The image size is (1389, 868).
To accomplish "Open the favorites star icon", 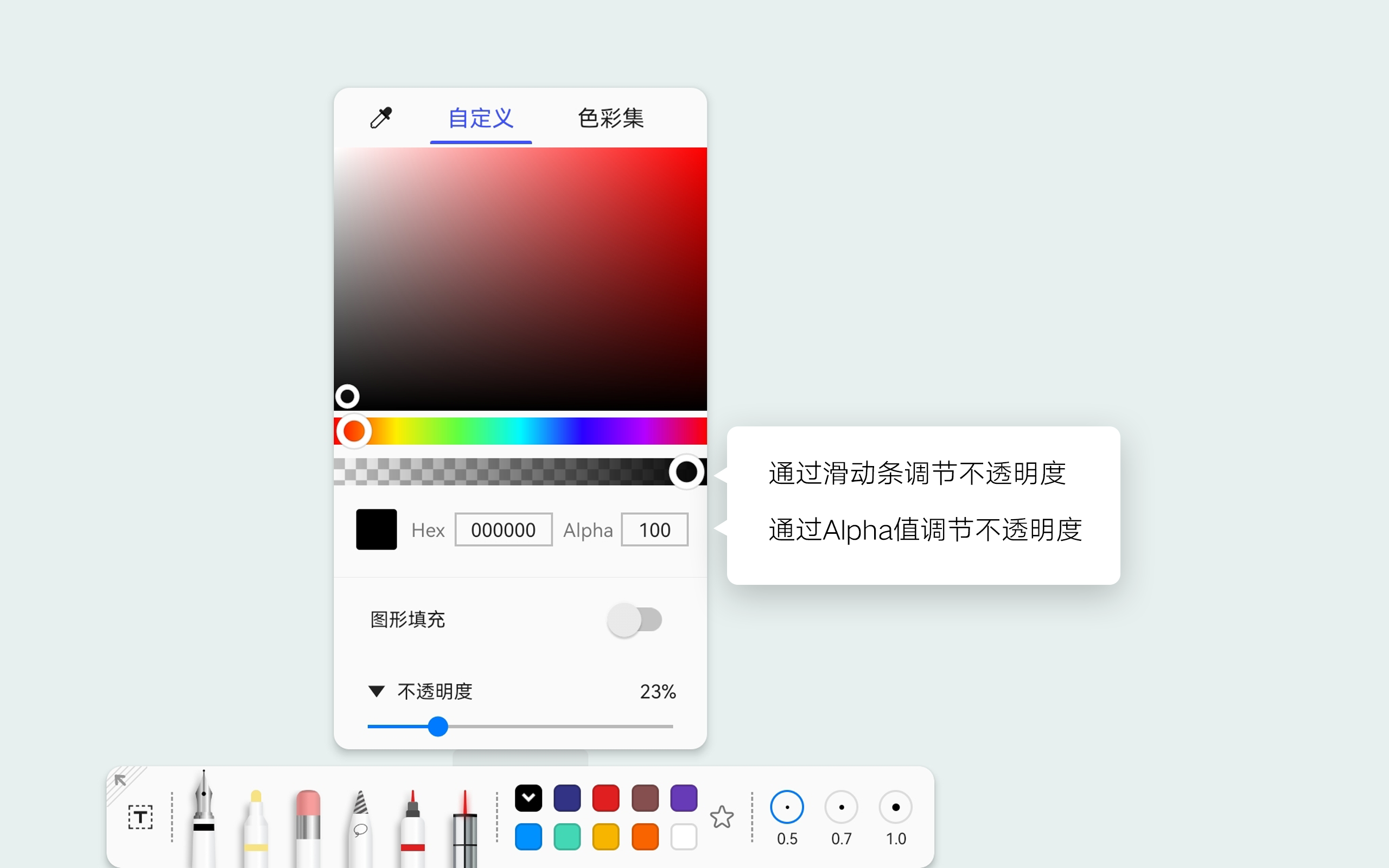I will pyautogui.click(x=722, y=817).
